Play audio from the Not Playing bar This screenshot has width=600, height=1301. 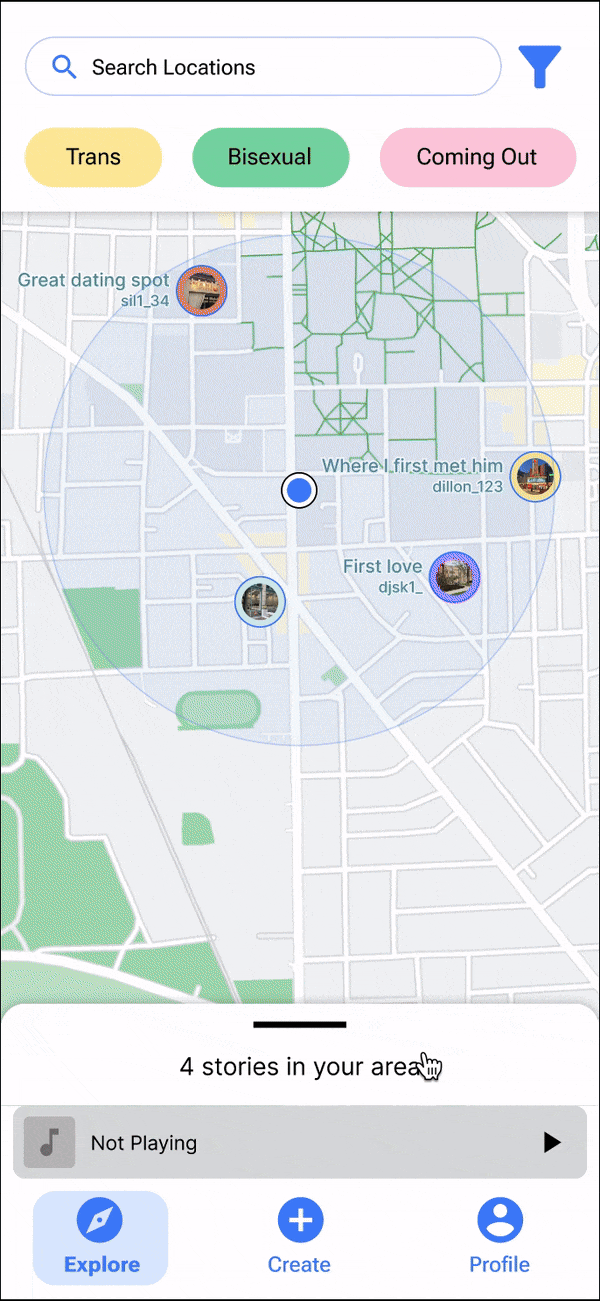pos(552,1142)
